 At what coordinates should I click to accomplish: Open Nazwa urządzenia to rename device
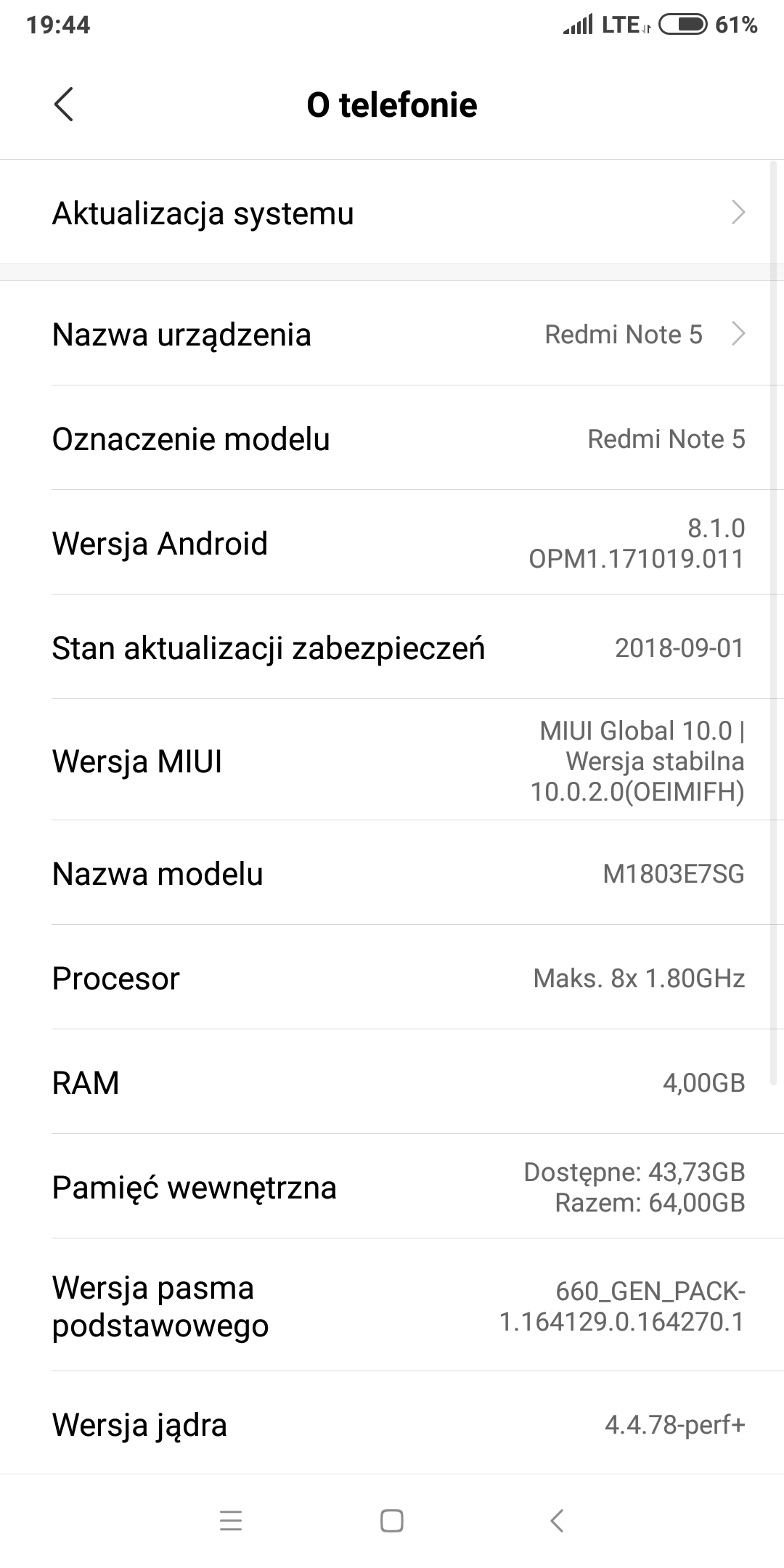(x=392, y=335)
